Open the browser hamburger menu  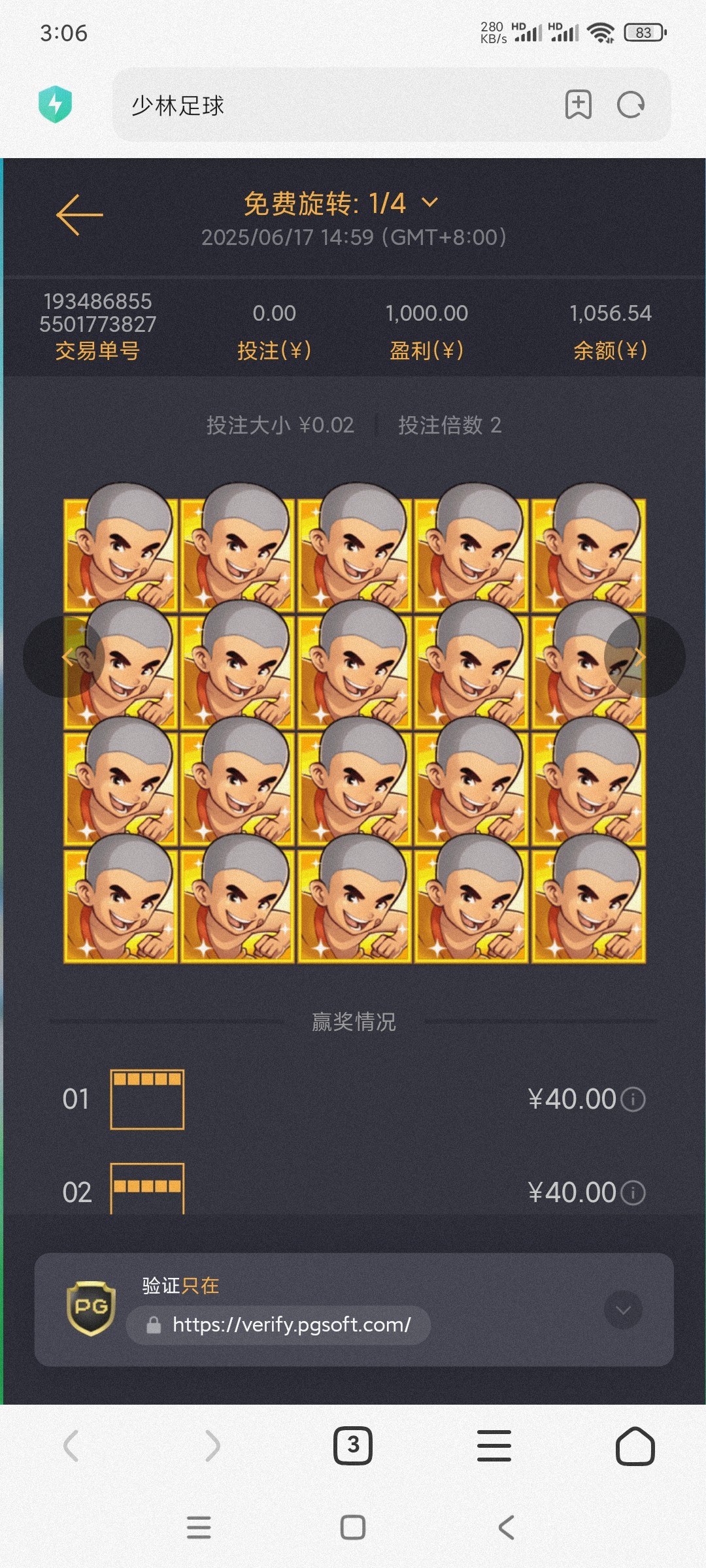click(x=494, y=1446)
